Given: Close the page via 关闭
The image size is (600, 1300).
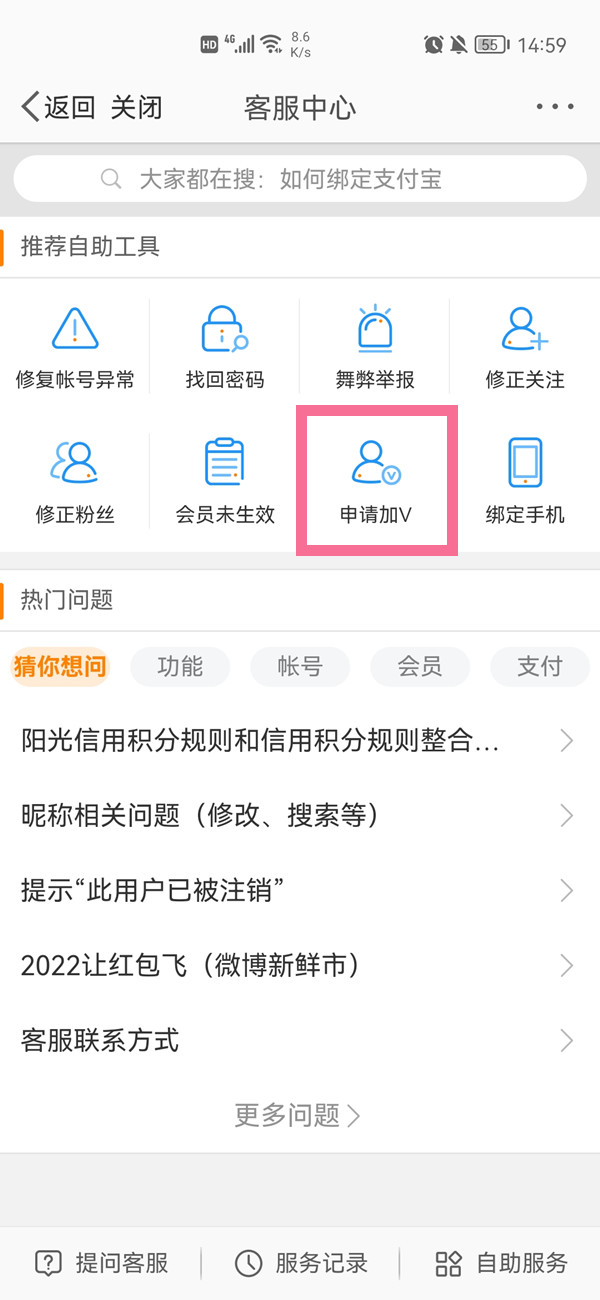Looking at the screenshot, I should (x=135, y=107).
